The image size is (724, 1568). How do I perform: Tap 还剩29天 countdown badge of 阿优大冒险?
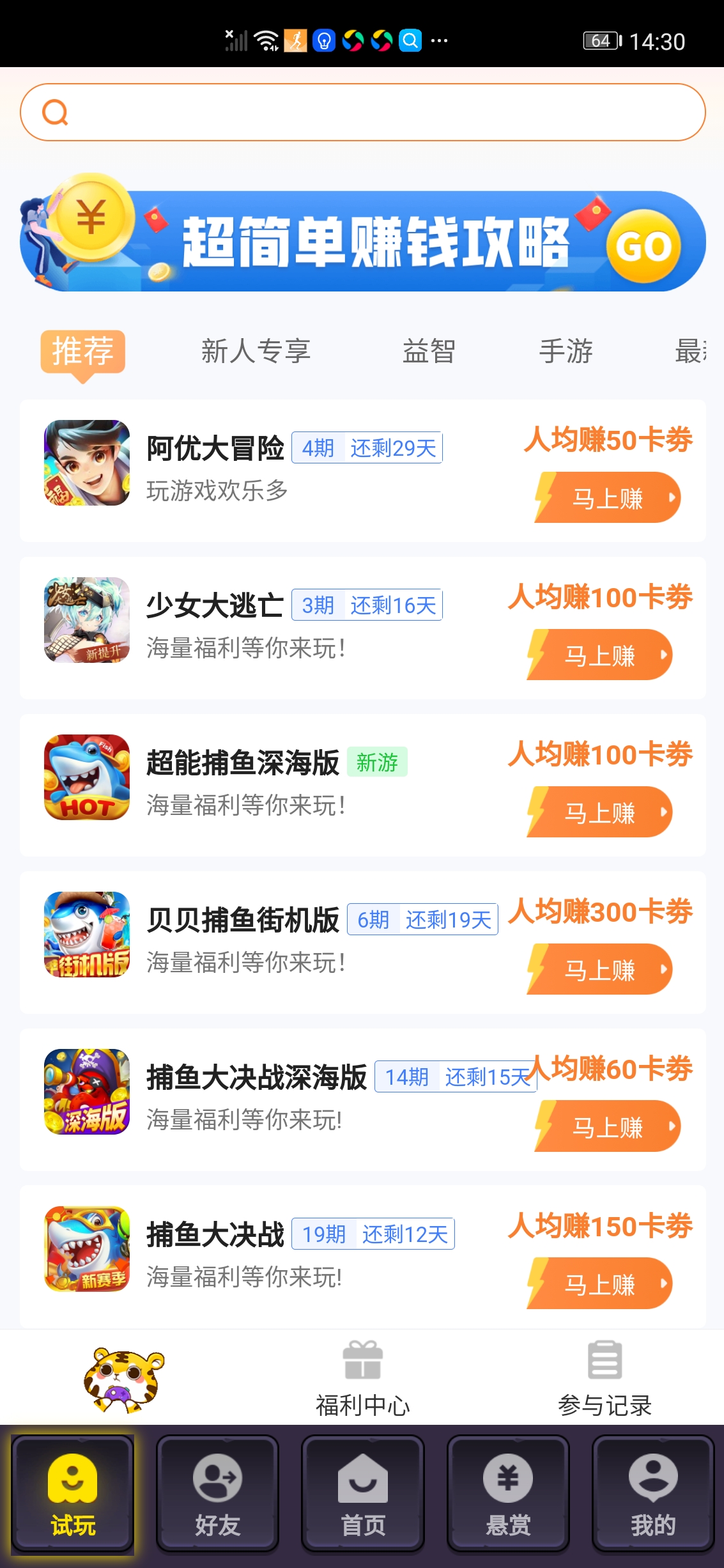point(392,448)
